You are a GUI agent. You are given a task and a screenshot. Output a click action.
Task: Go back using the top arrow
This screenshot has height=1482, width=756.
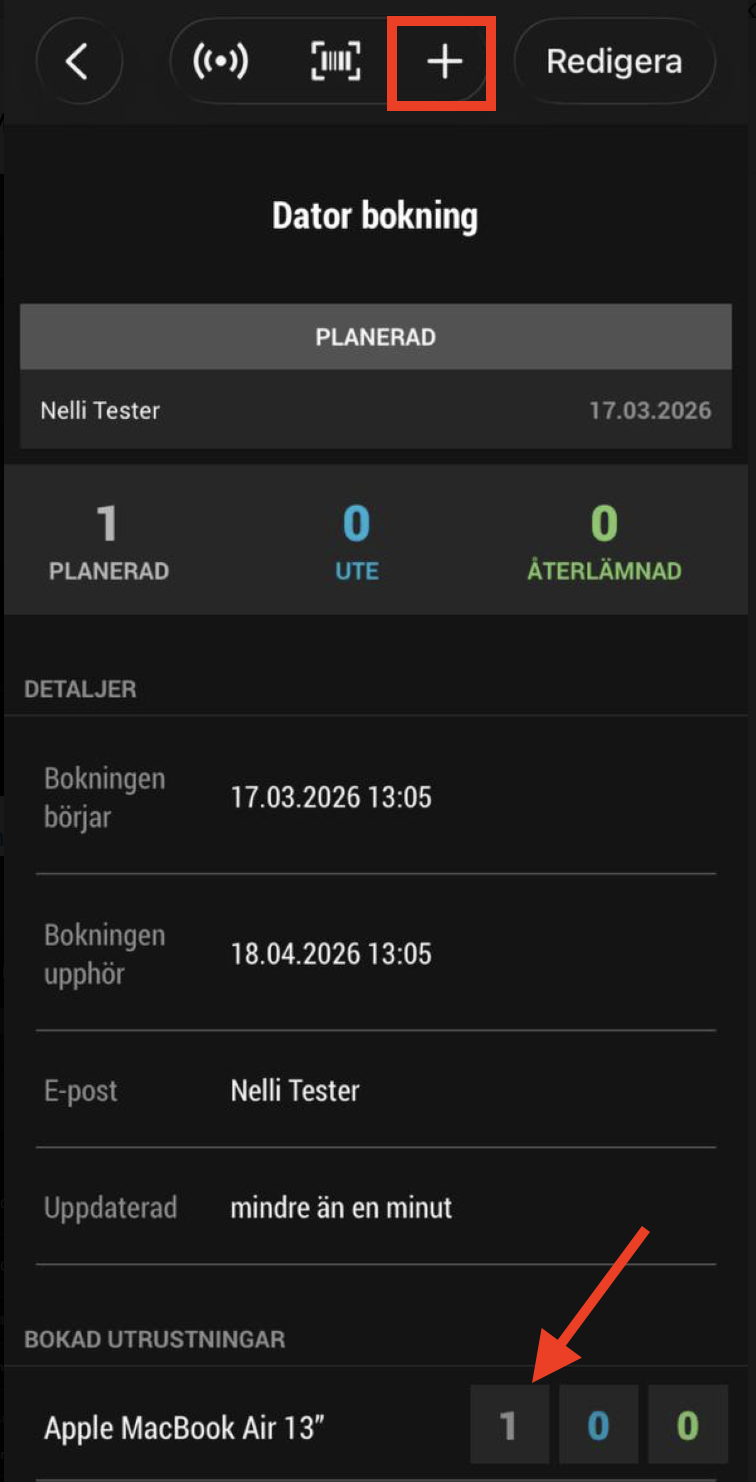tap(78, 62)
